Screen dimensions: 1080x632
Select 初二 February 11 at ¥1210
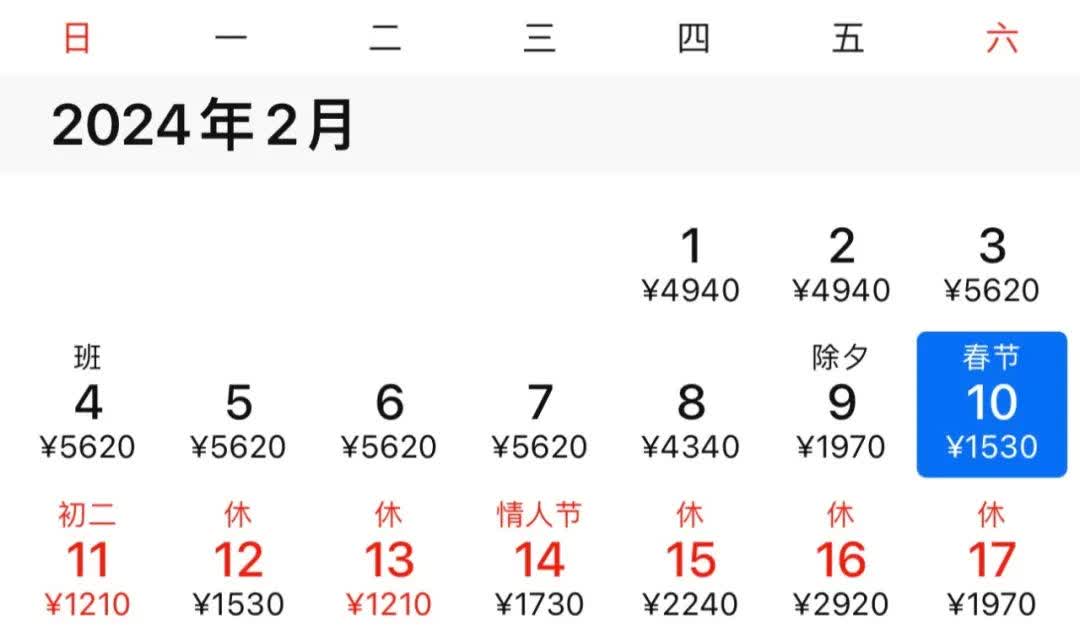click(x=88, y=562)
